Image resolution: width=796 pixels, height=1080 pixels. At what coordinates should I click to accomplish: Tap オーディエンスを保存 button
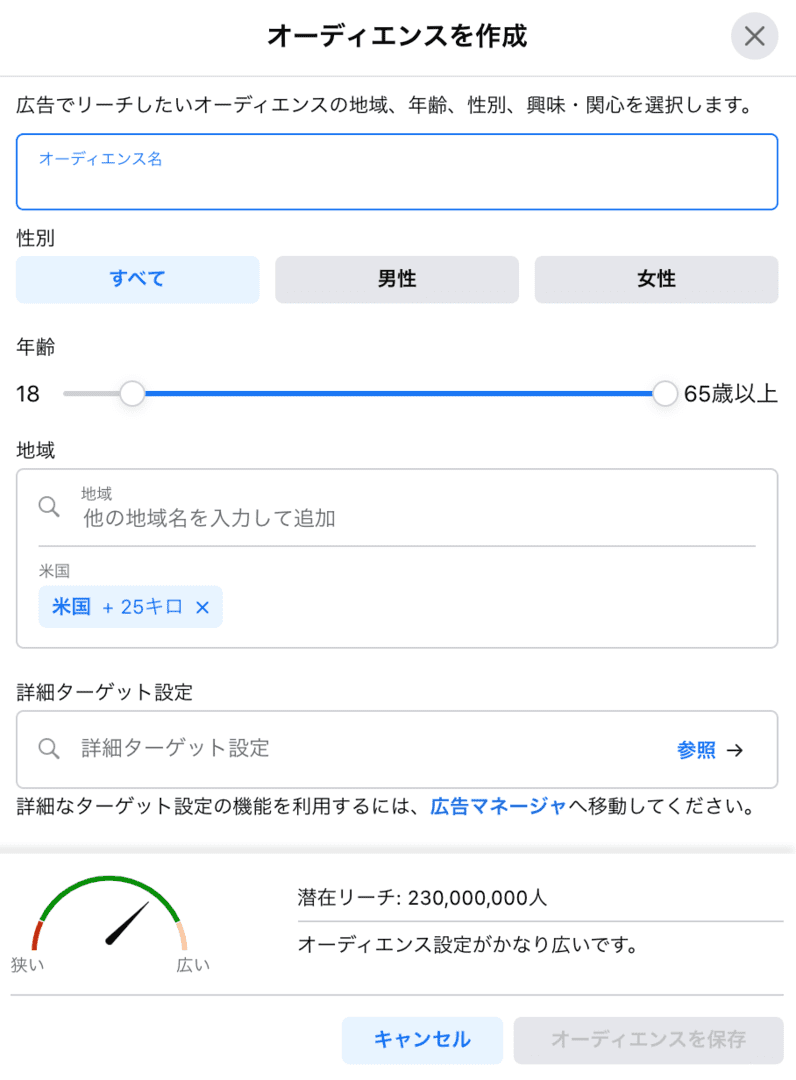pos(648,1039)
